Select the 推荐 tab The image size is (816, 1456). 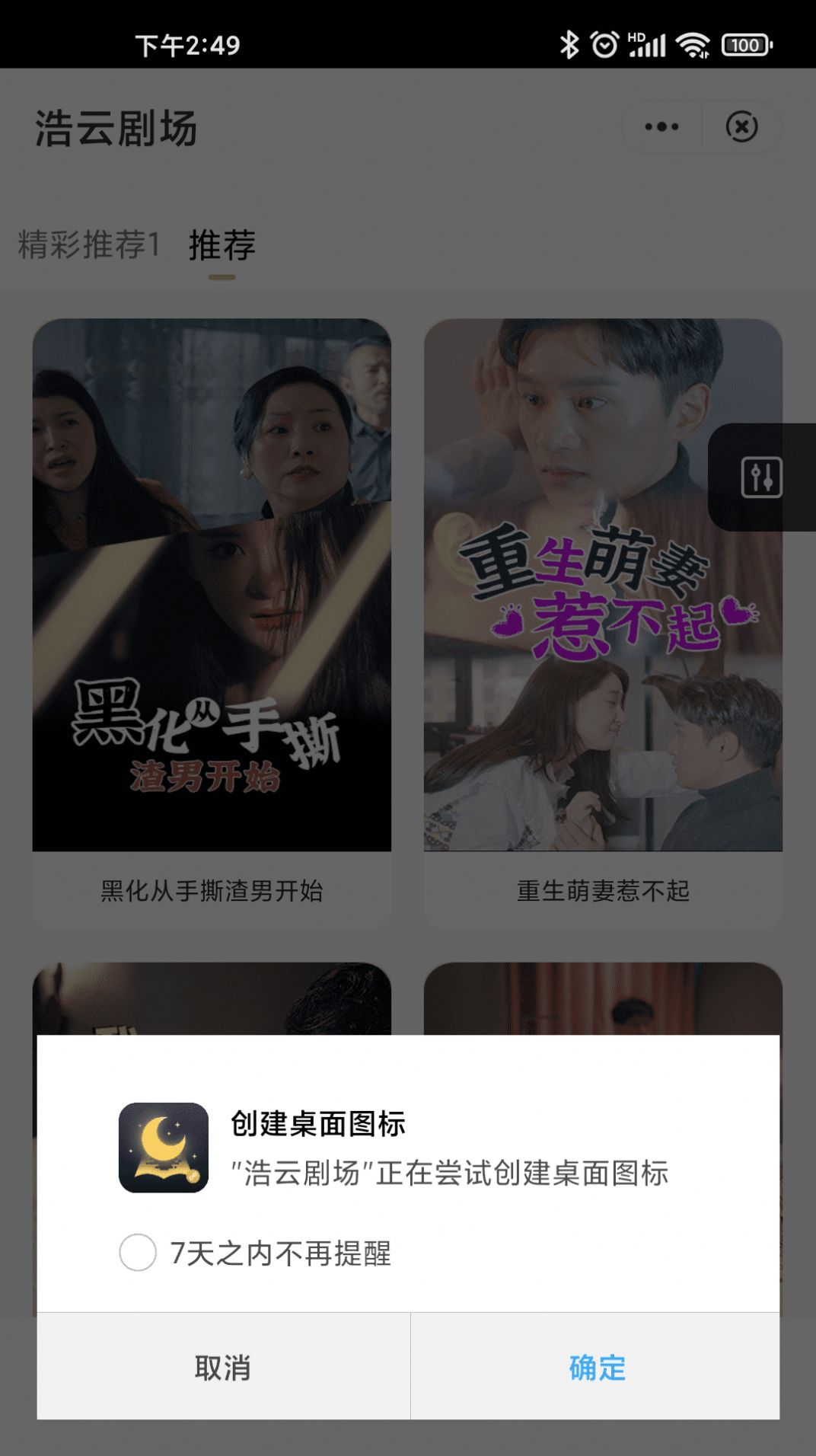222,245
